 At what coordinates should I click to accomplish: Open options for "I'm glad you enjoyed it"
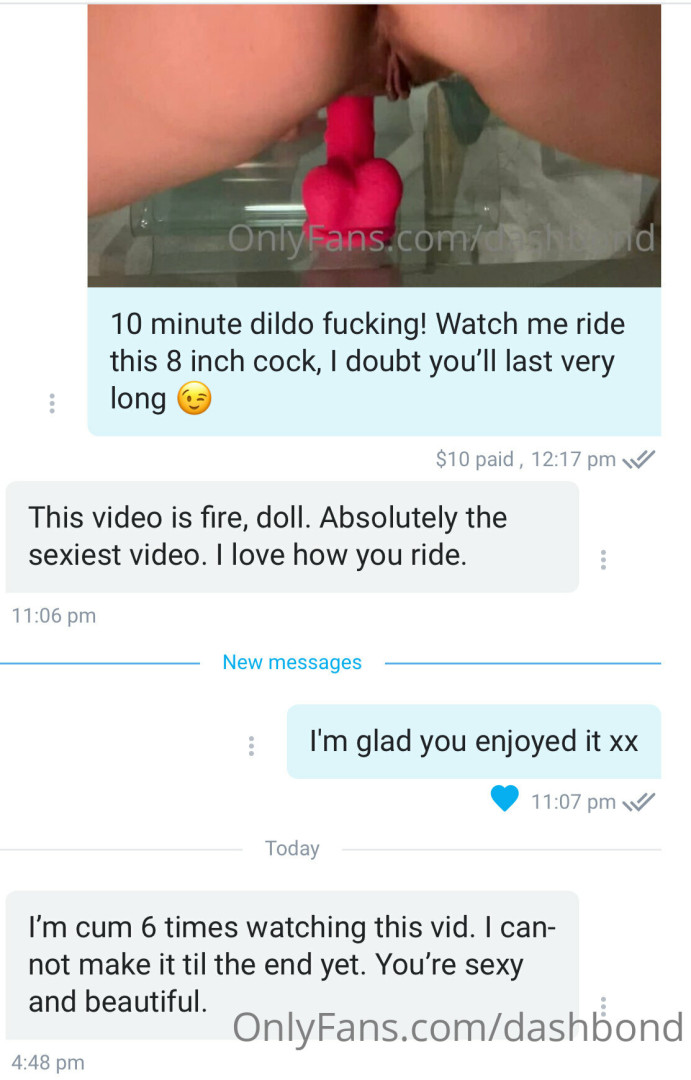[251, 746]
